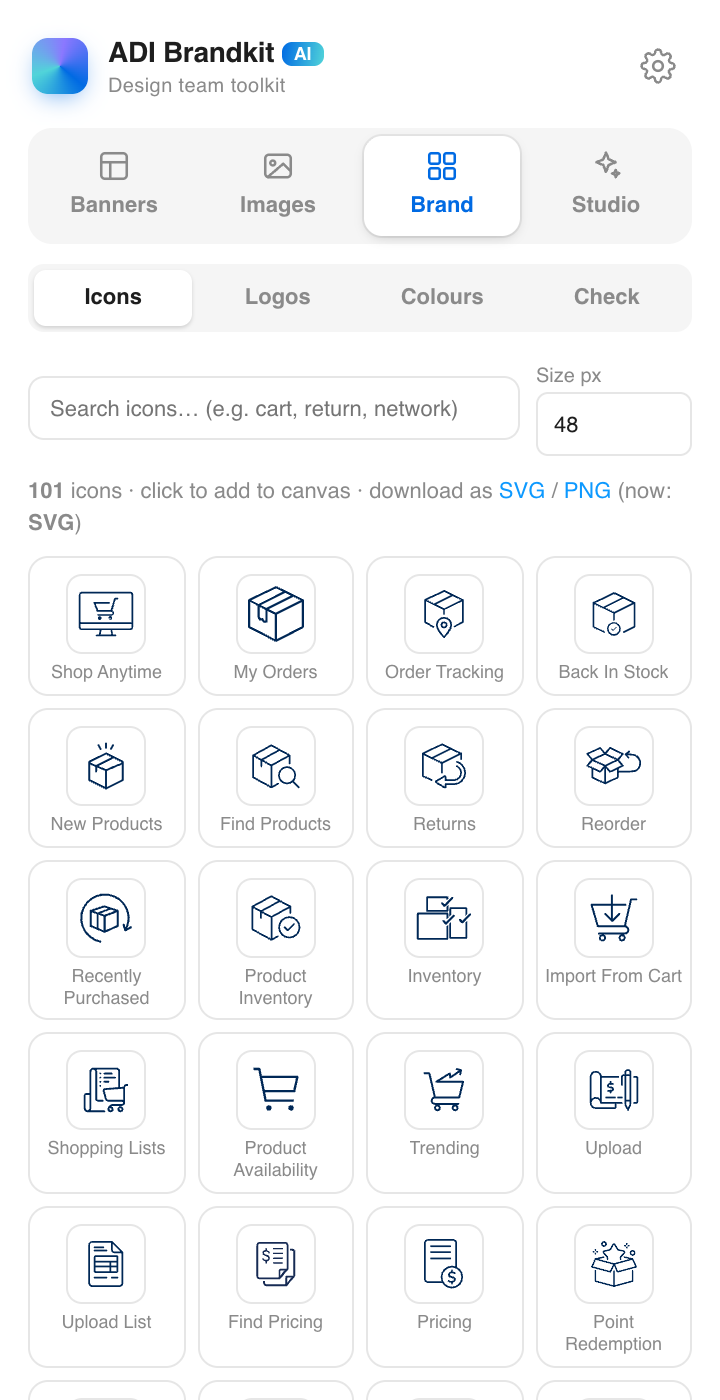
Task: Select the Upload List icon
Action: (x=107, y=1287)
